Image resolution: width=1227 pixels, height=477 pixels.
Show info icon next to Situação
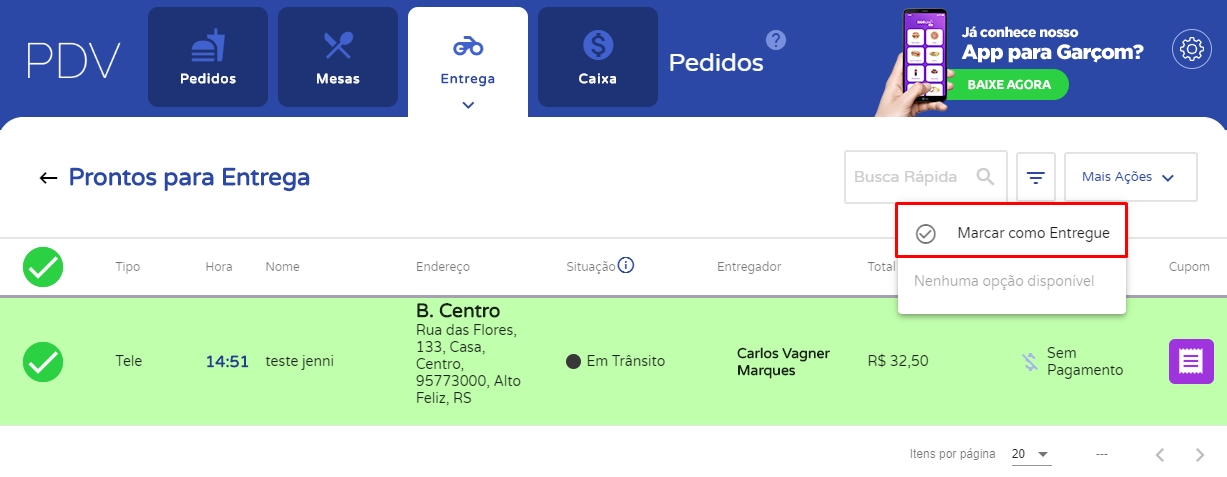pyautogui.click(x=626, y=266)
